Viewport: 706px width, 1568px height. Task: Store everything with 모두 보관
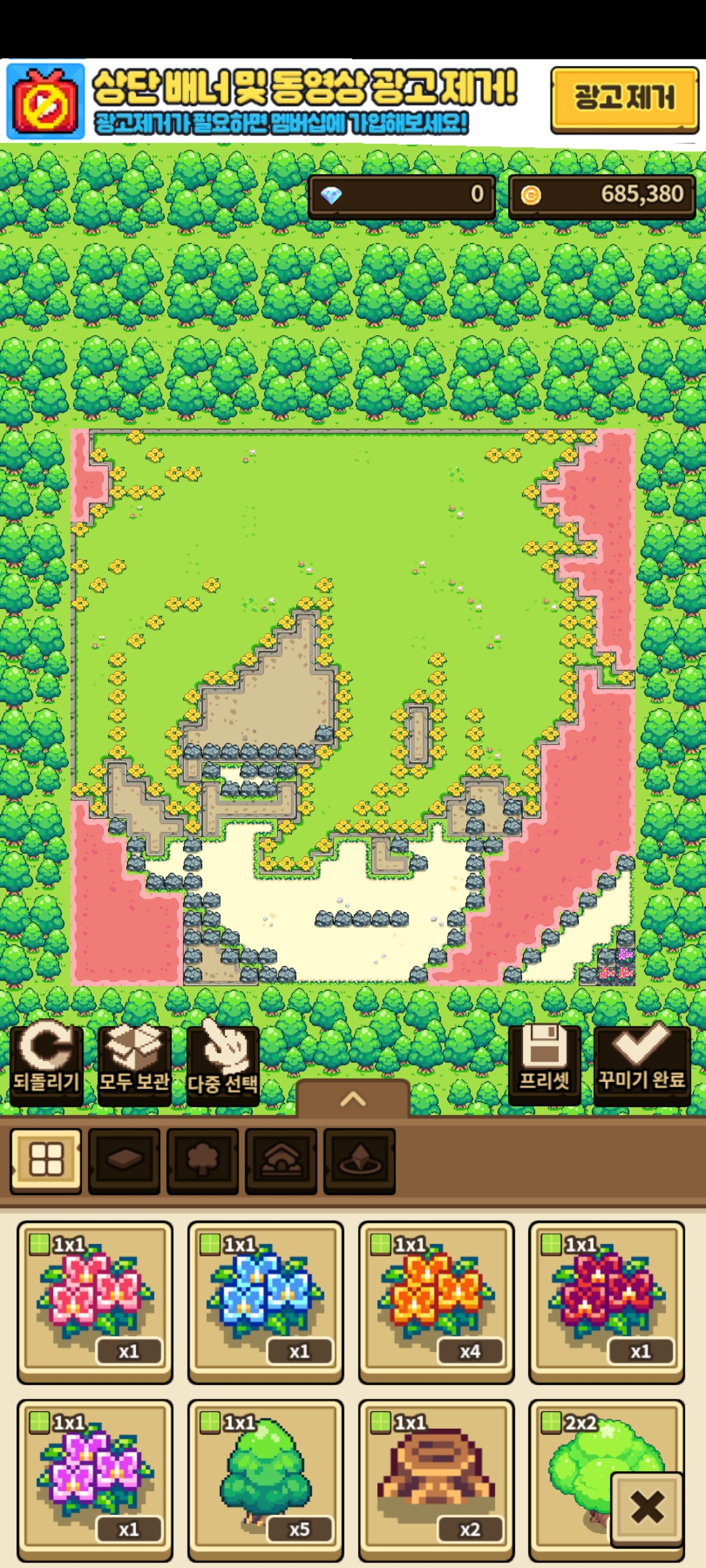click(134, 1064)
